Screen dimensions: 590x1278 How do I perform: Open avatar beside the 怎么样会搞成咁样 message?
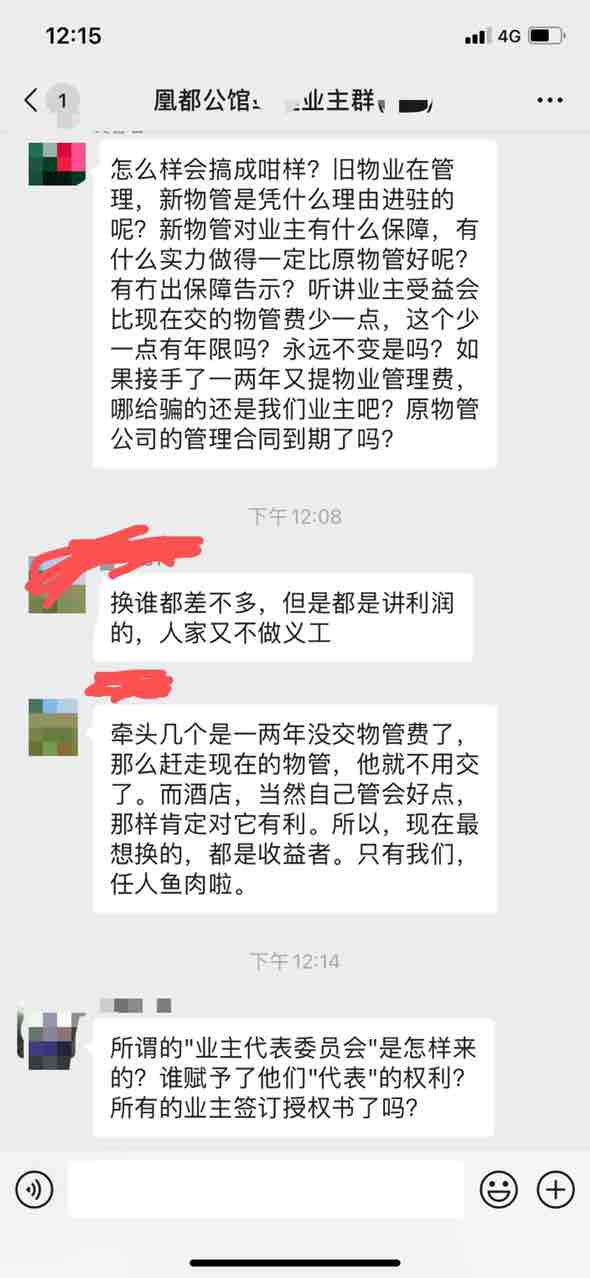(x=56, y=165)
